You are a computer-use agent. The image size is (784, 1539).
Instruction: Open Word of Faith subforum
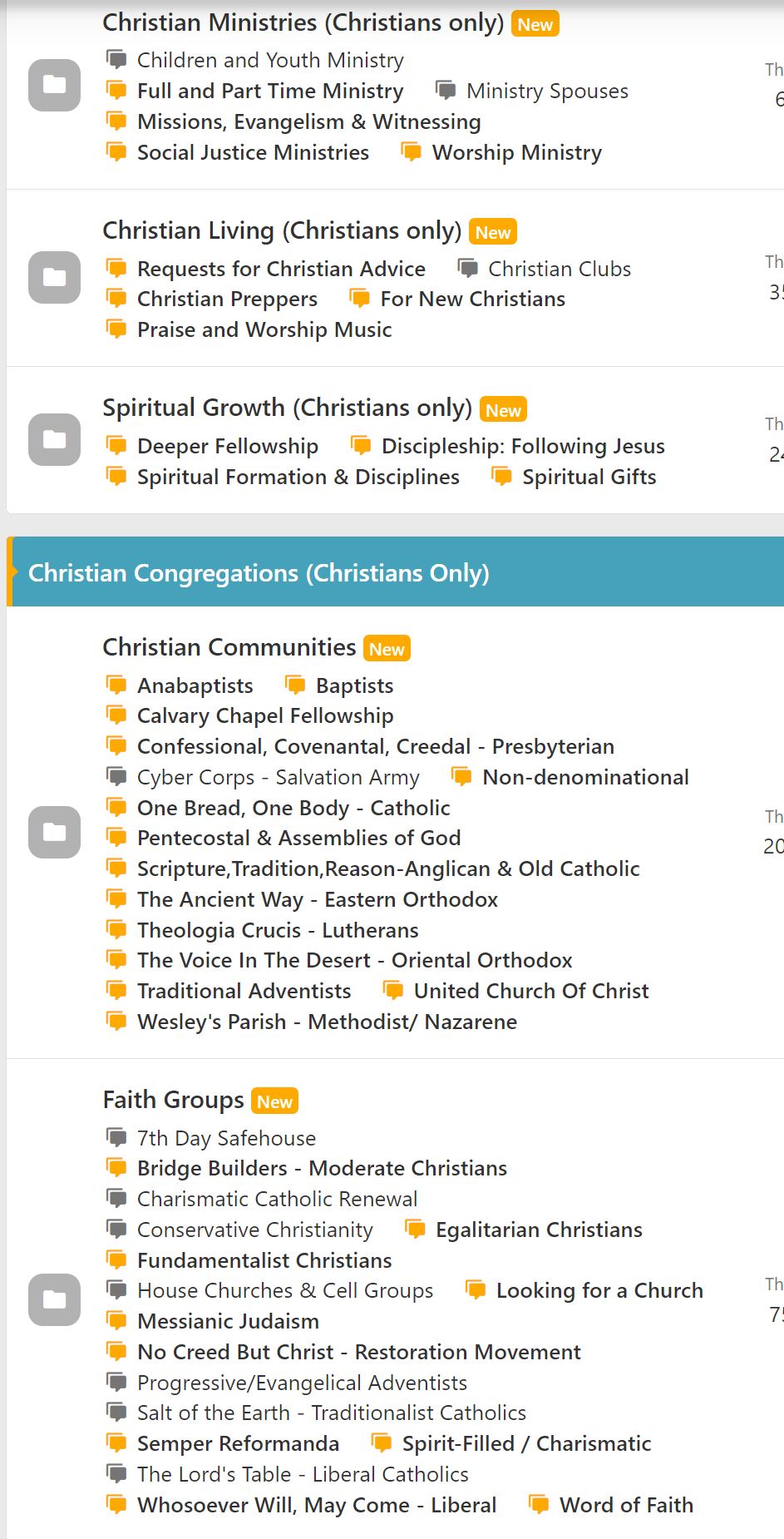tap(626, 1506)
